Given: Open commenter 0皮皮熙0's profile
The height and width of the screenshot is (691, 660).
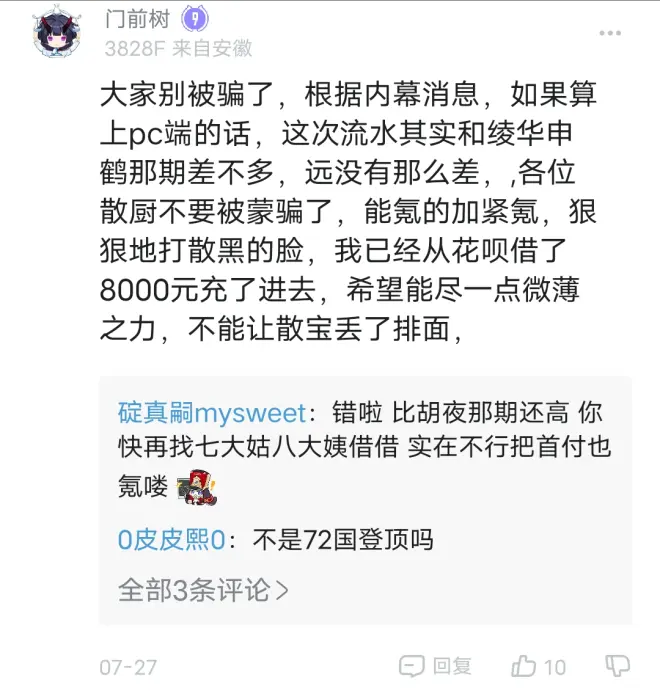Looking at the screenshot, I should pyautogui.click(x=170, y=540).
